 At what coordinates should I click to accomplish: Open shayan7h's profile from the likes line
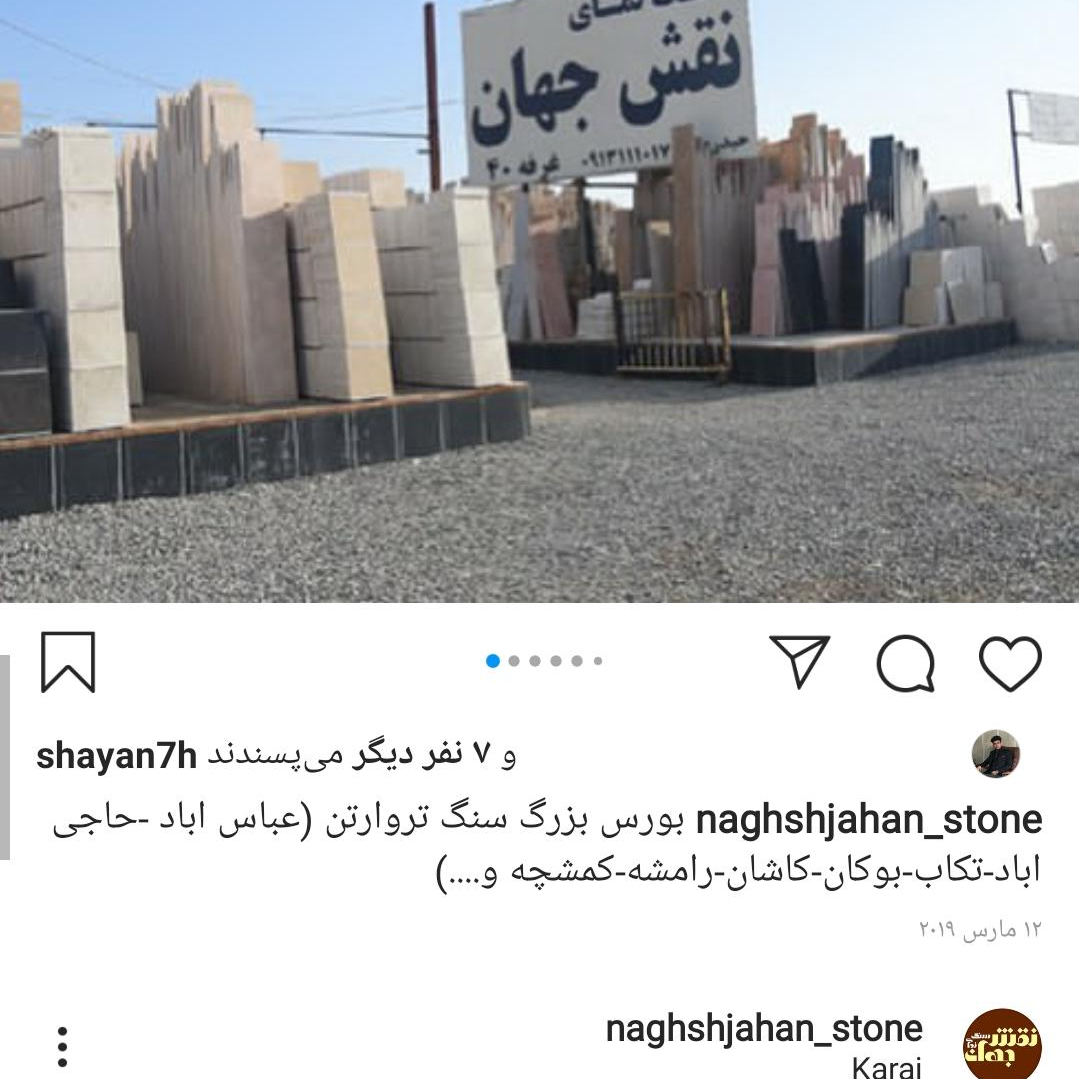coord(117,756)
